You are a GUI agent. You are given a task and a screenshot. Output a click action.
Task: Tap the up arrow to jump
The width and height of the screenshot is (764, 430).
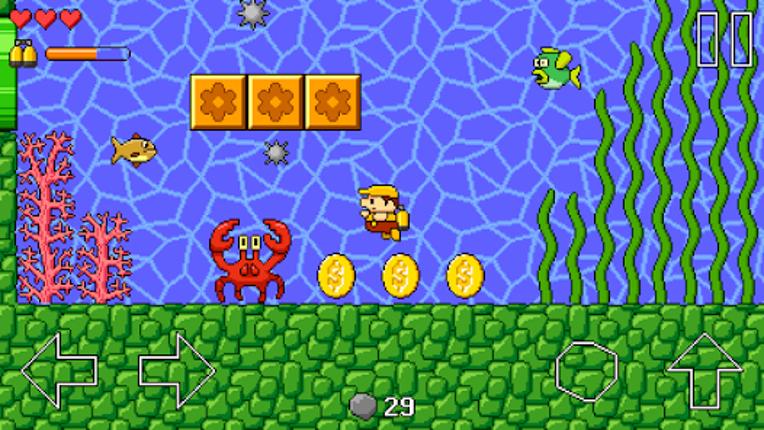click(x=704, y=370)
